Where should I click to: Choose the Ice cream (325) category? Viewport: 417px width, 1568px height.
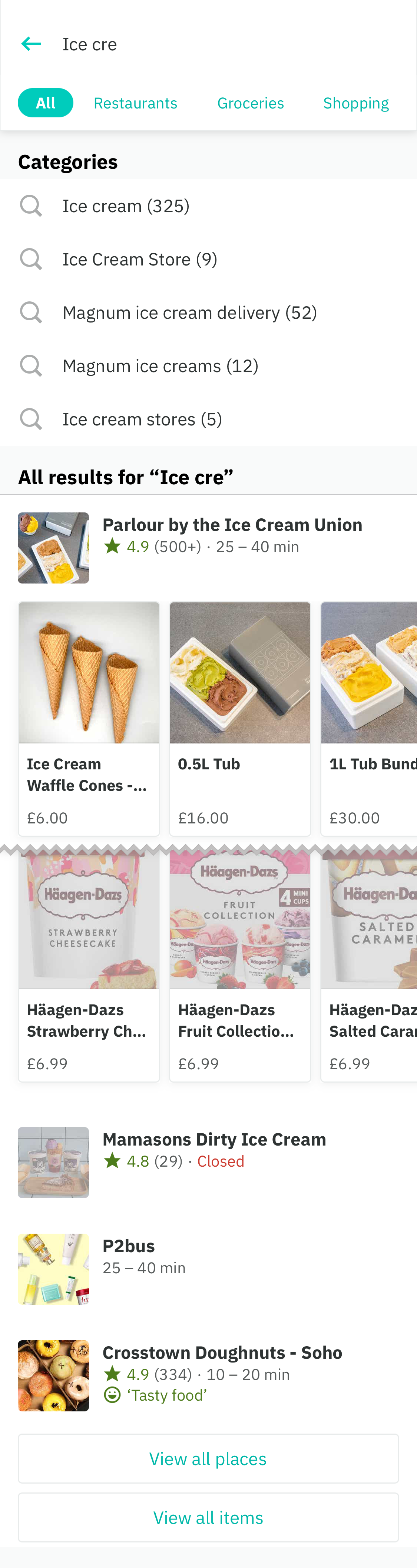[126, 206]
